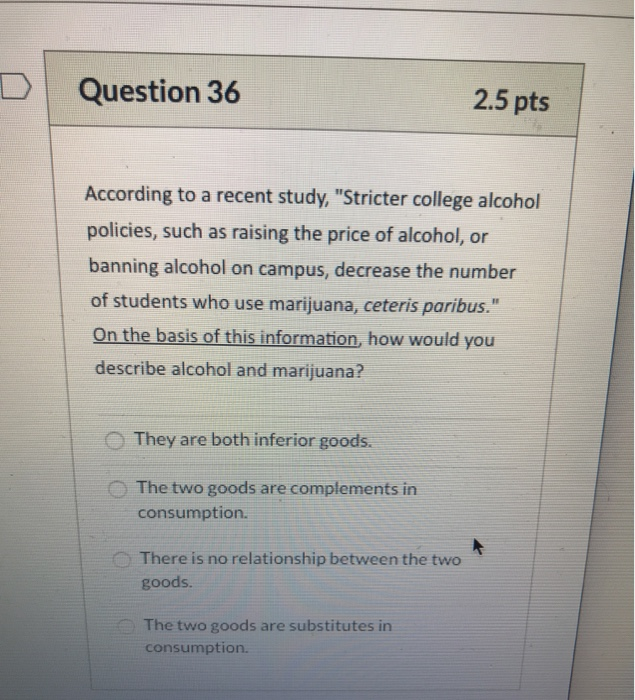Select "They are both inferior goods" answer
Viewport: 635px width, 700px height.
(116, 440)
